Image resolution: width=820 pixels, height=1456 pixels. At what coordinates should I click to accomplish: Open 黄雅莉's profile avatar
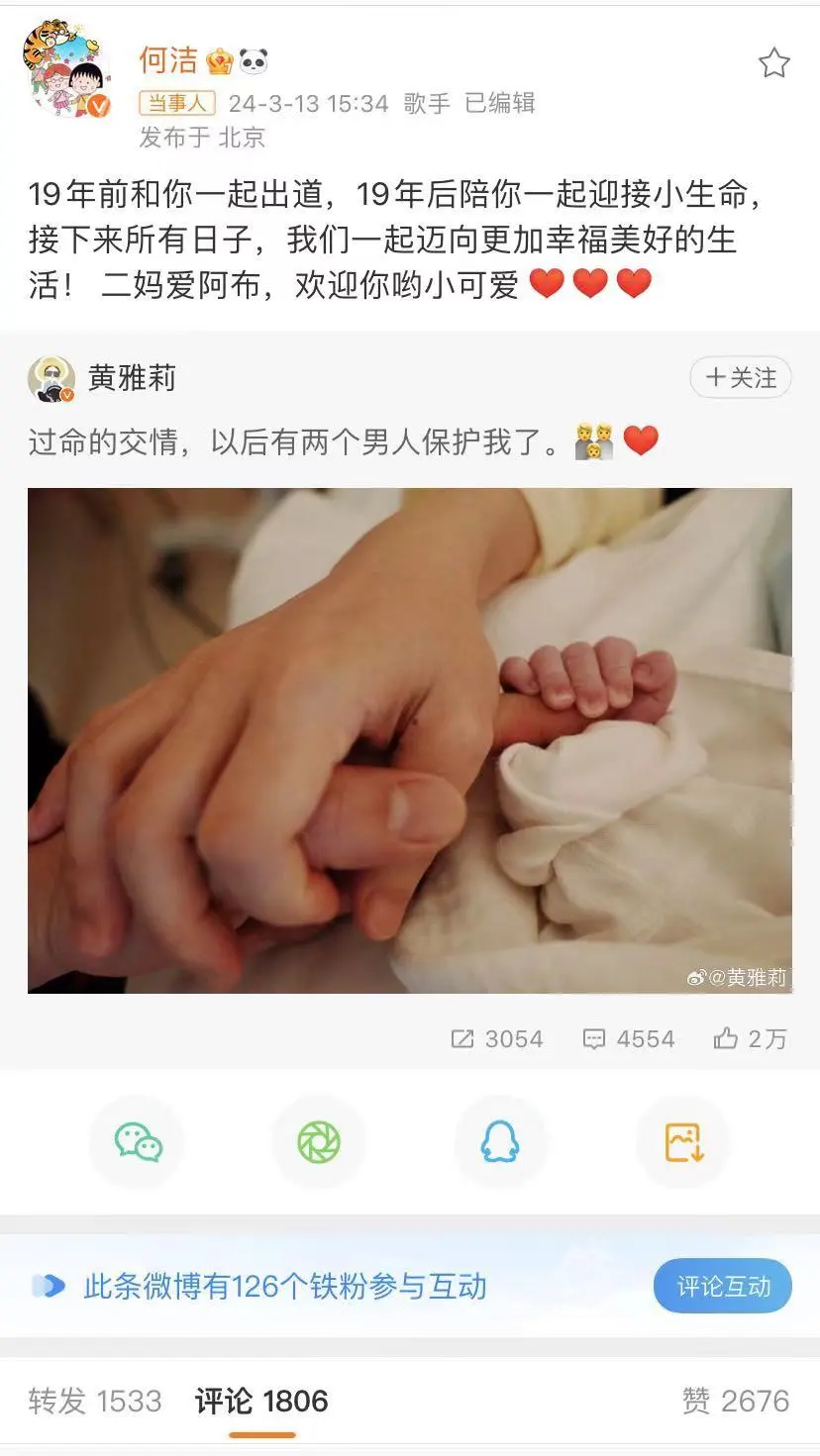click(x=51, y=379)
